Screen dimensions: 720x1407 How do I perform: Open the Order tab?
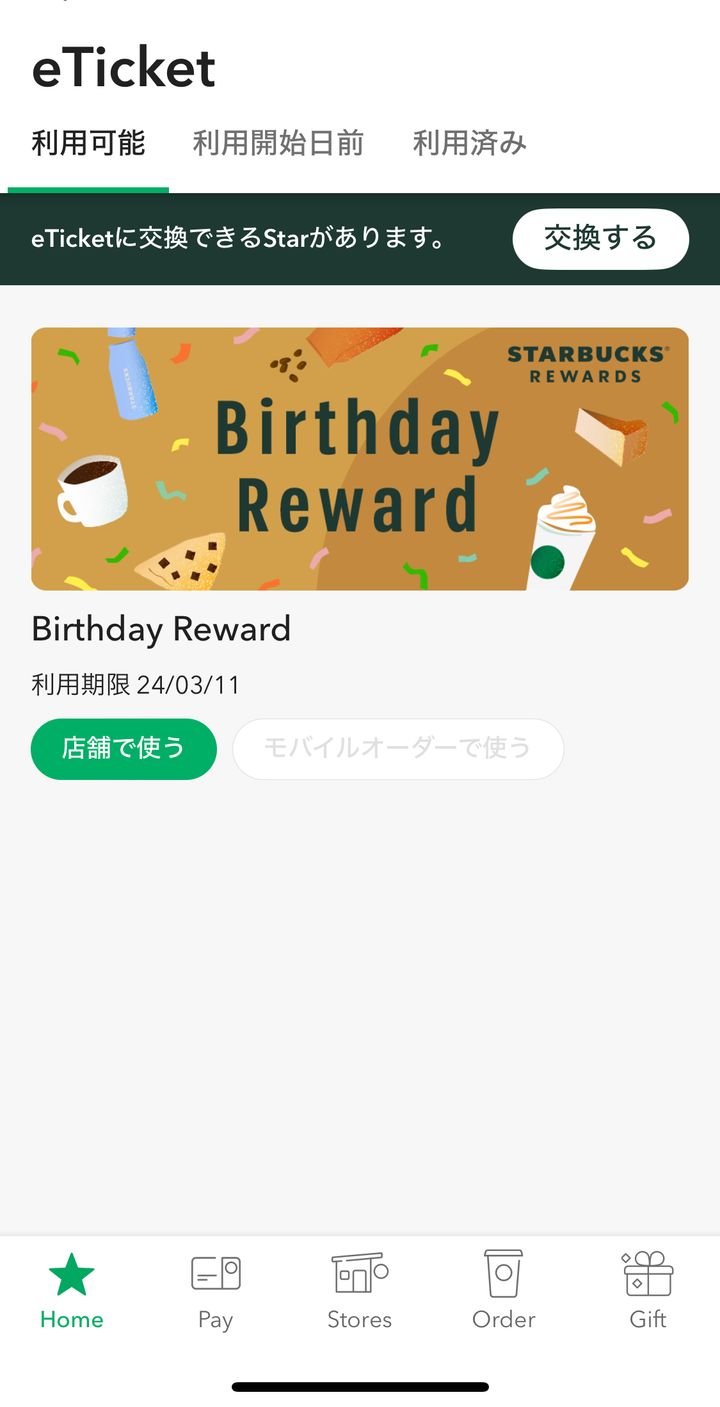504,1290
